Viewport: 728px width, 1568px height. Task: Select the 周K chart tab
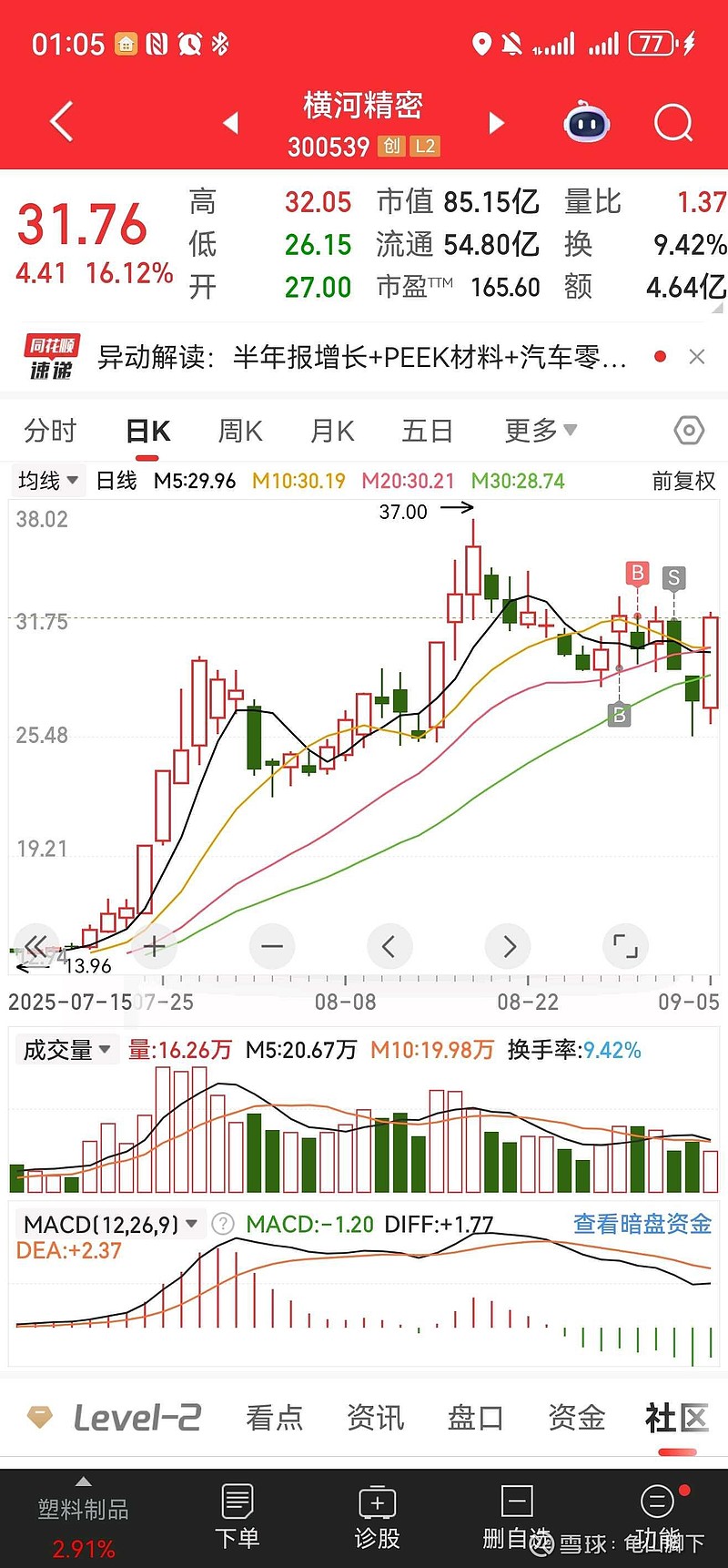[x=240, y=431]
